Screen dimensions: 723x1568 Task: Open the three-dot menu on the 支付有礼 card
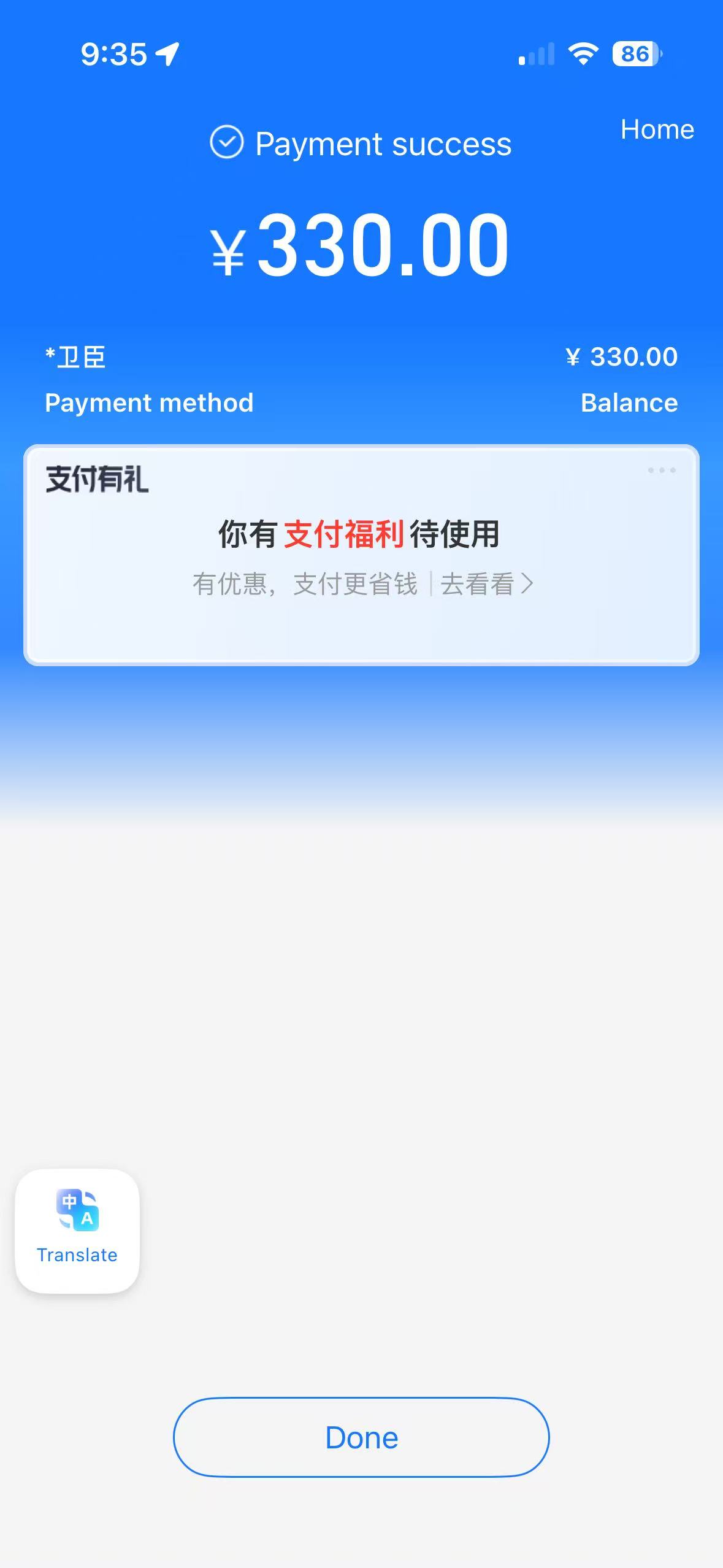coord(662,471)
